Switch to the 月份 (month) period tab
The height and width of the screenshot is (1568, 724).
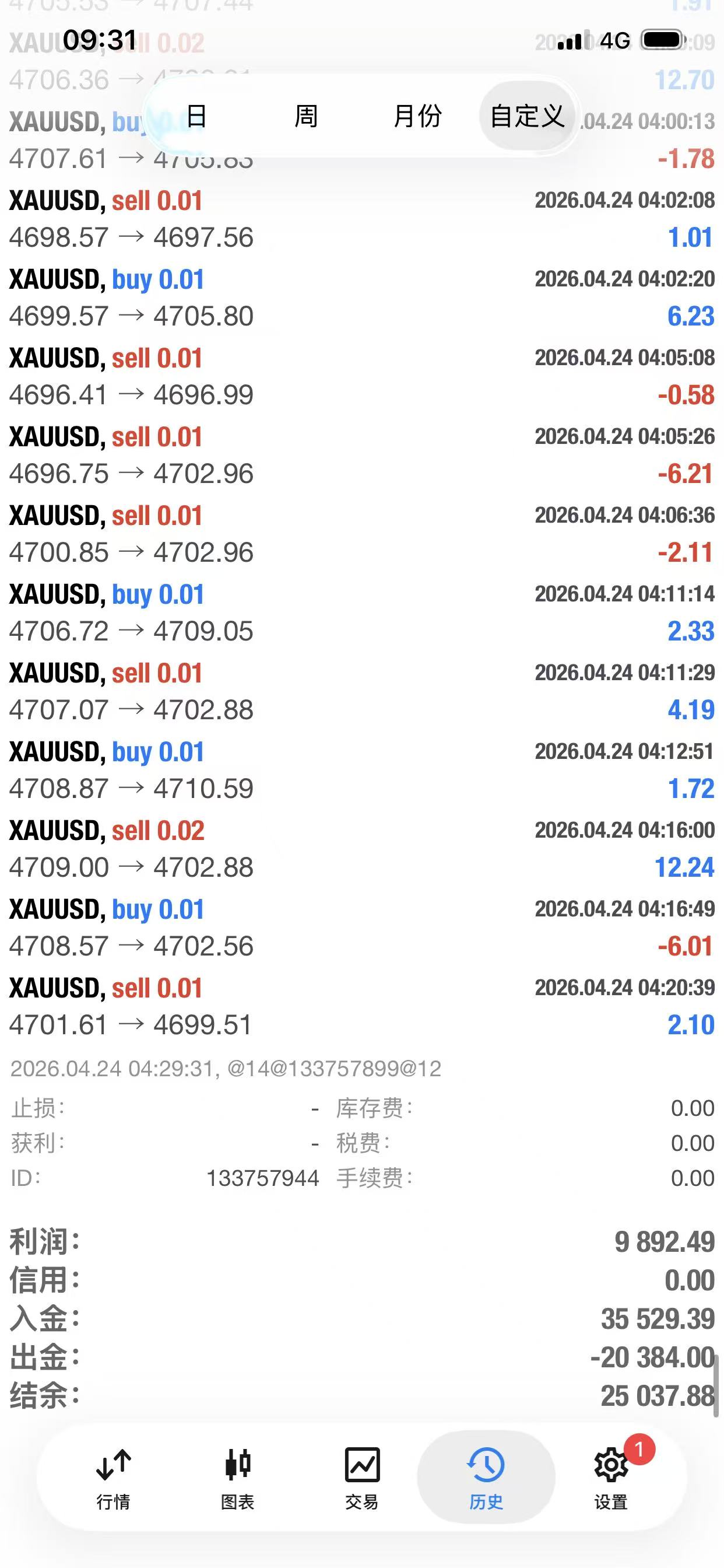pos(417,116)
